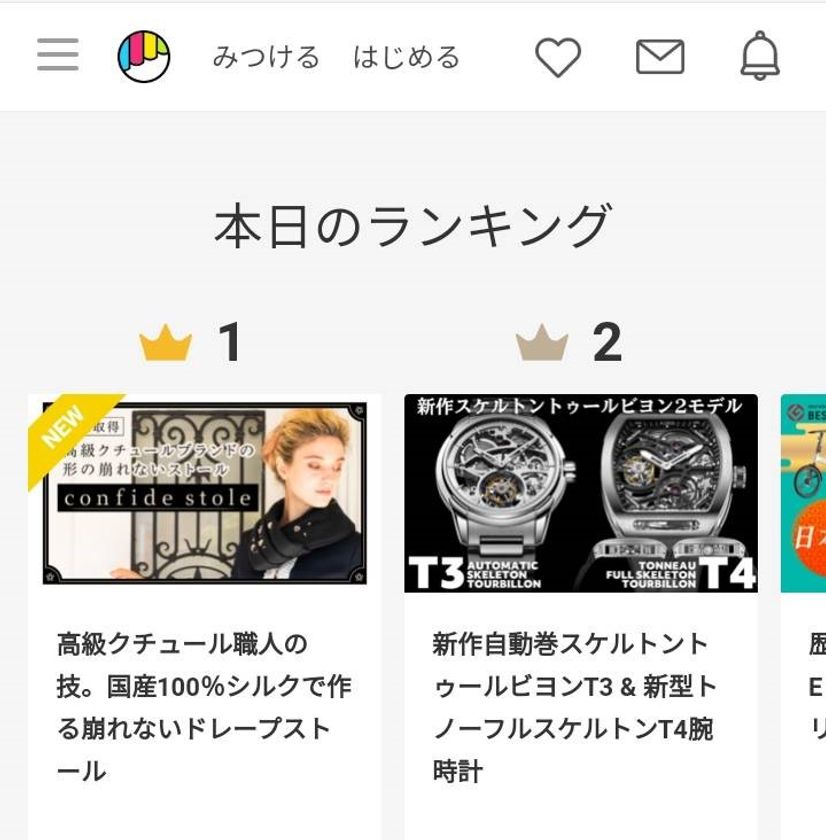This screenshot has width=826, height=840.
Task: Open the hamburger drawer menu
Action: click(58, 56)
